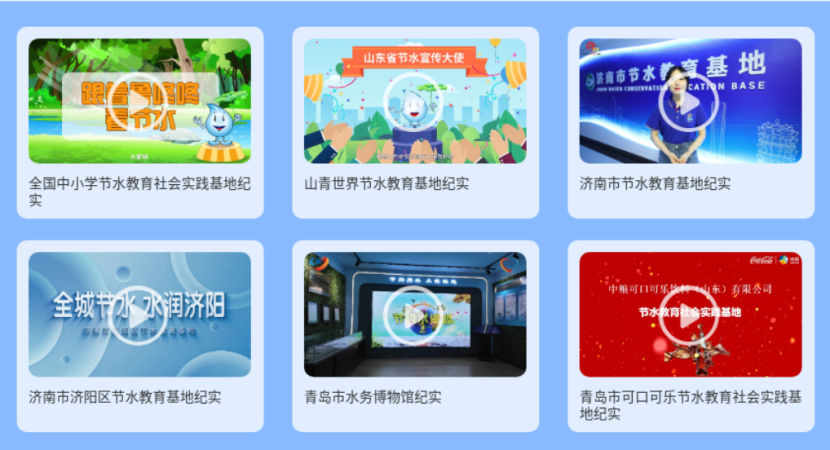The image size is (830, 450).
Task: Play the 青岛市水务博物馆纪实 video
Action: [415, 314]
